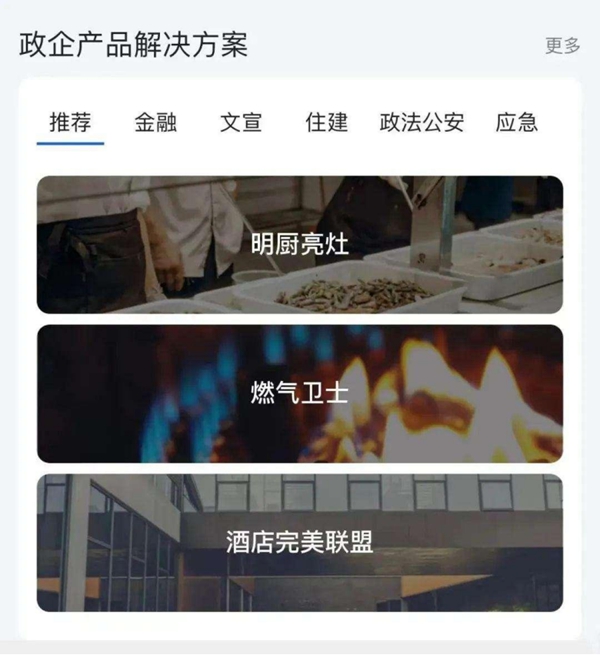This screenshot has height=655, width=600.
Task: View the 应急 tab
Action: coord(517,123)
